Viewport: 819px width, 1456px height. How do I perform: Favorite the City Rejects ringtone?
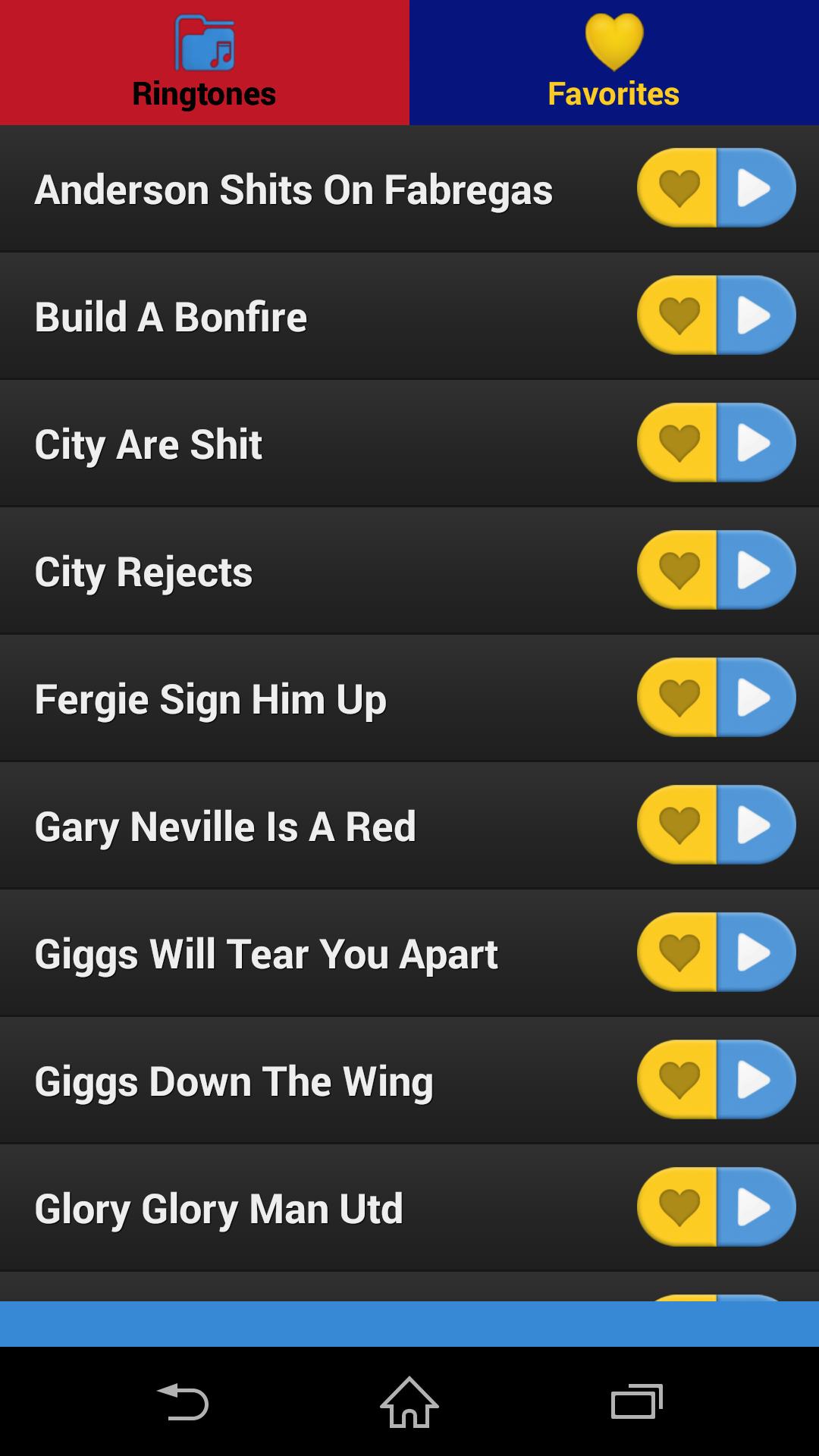(x=679, y=570)
